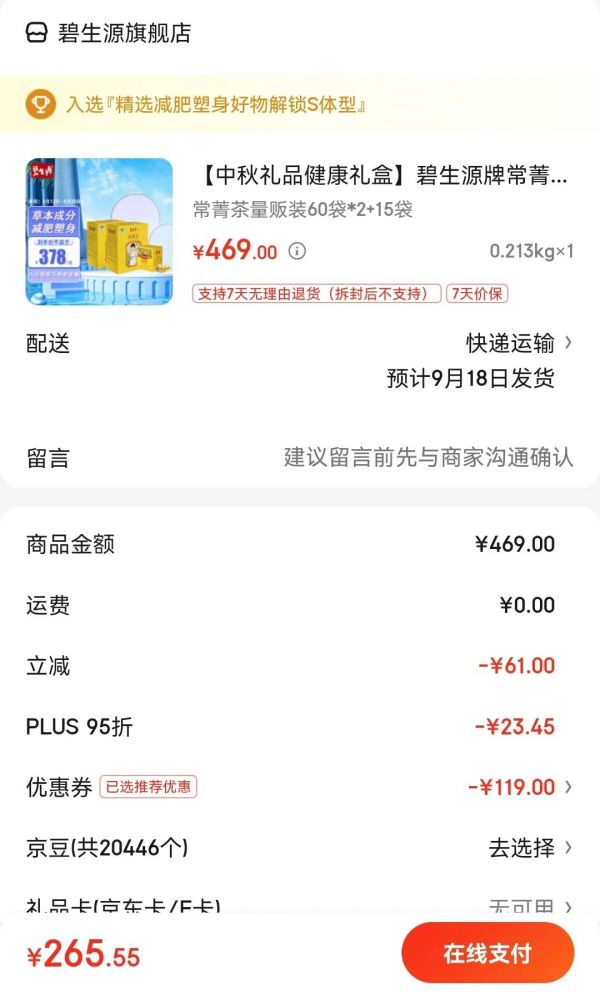600x992 pixels.
Task: Enter a note in the 留言 field
Action: pos(428,458)
